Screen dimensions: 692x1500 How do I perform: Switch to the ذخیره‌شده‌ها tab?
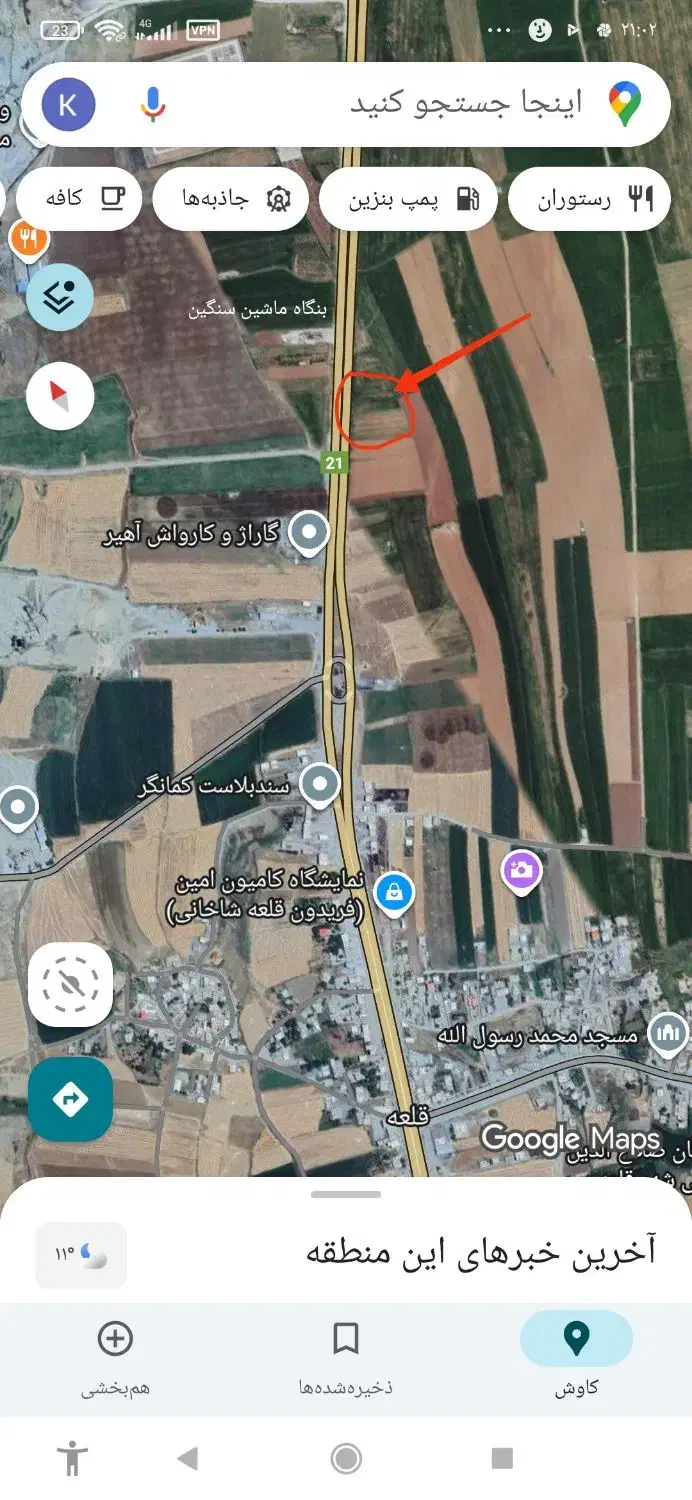pyautogui.click(x=346, y=1354)
